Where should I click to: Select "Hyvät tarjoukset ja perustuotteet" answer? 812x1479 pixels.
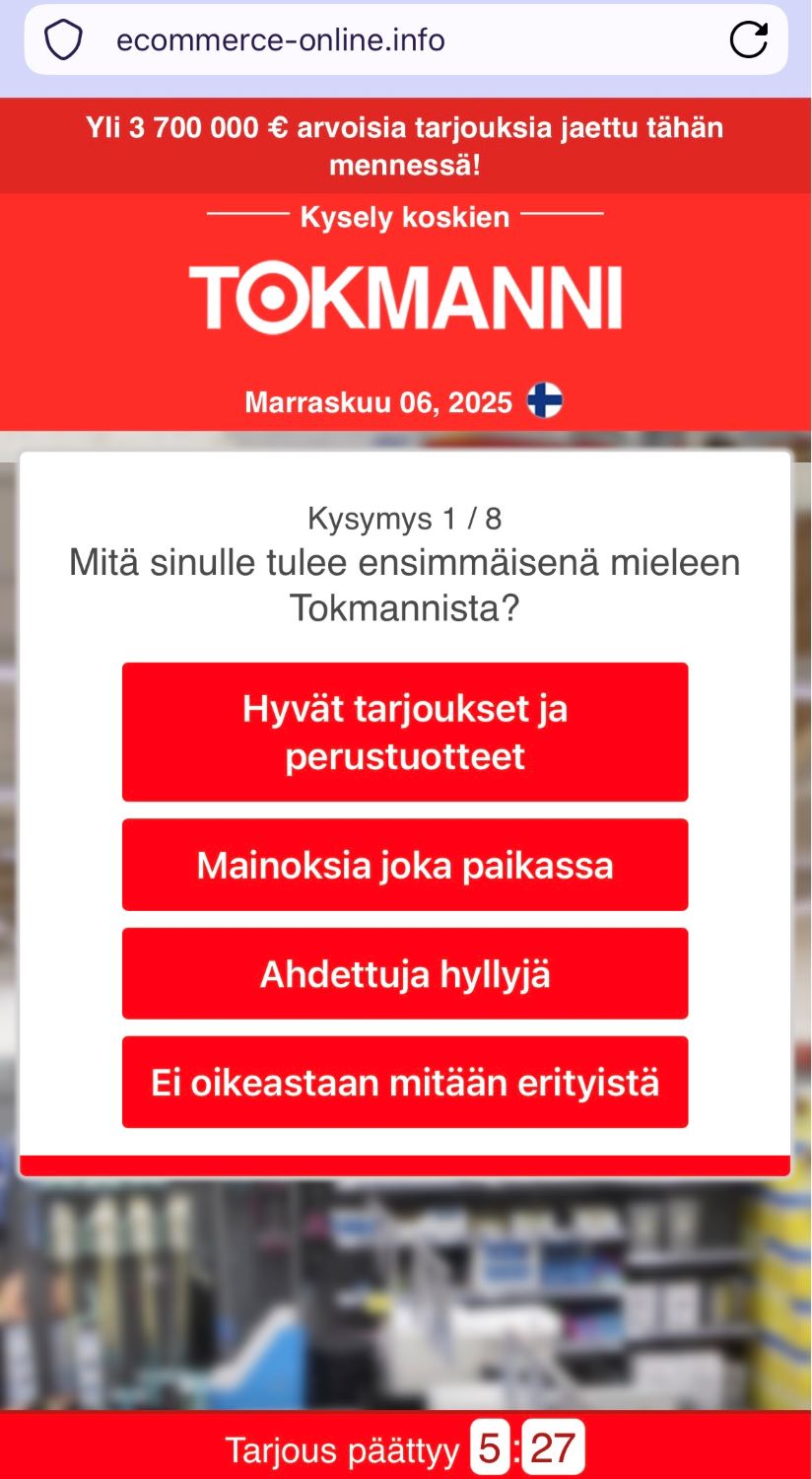[405, 732]
